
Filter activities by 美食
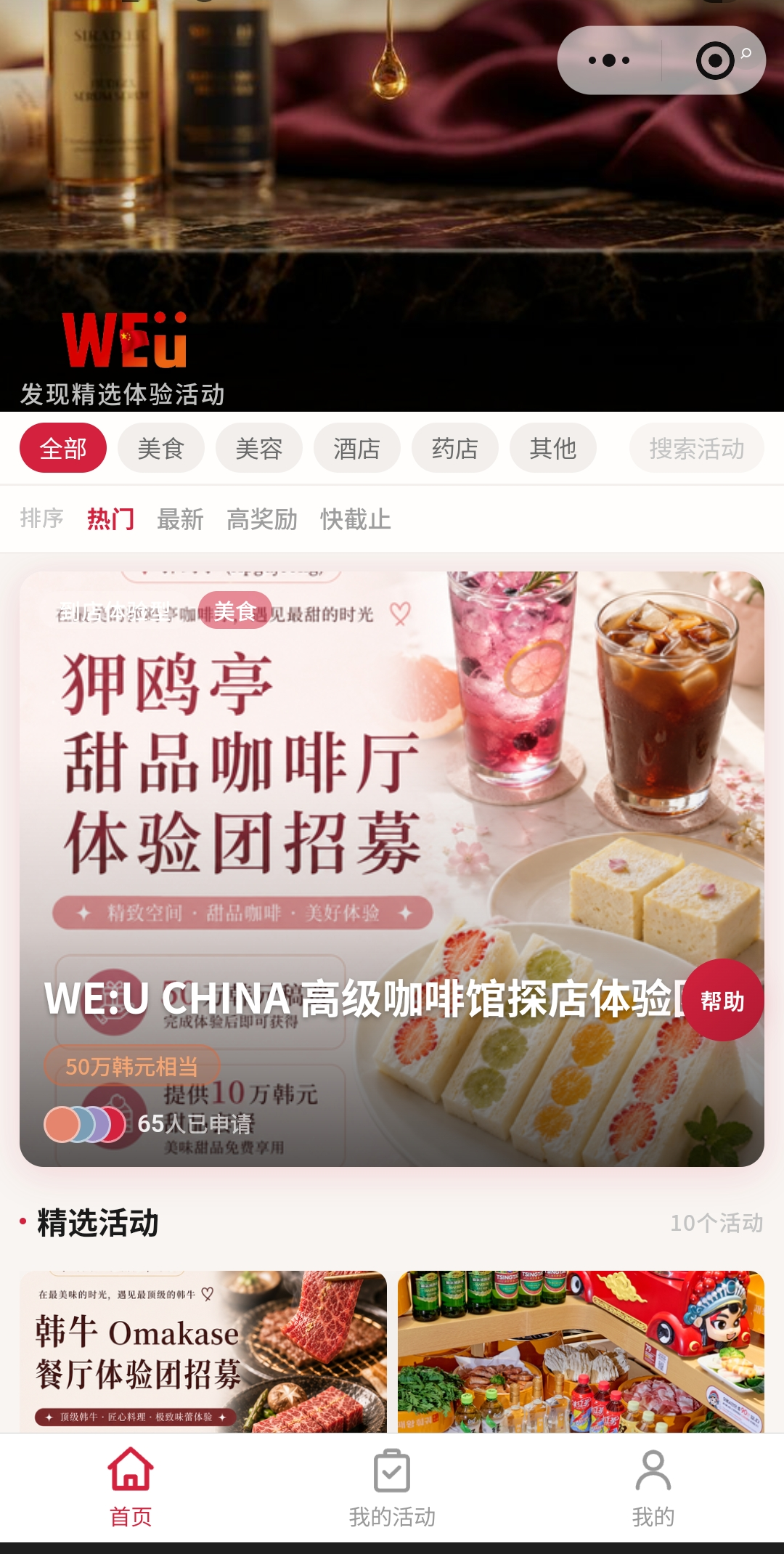tap(161, 448)
